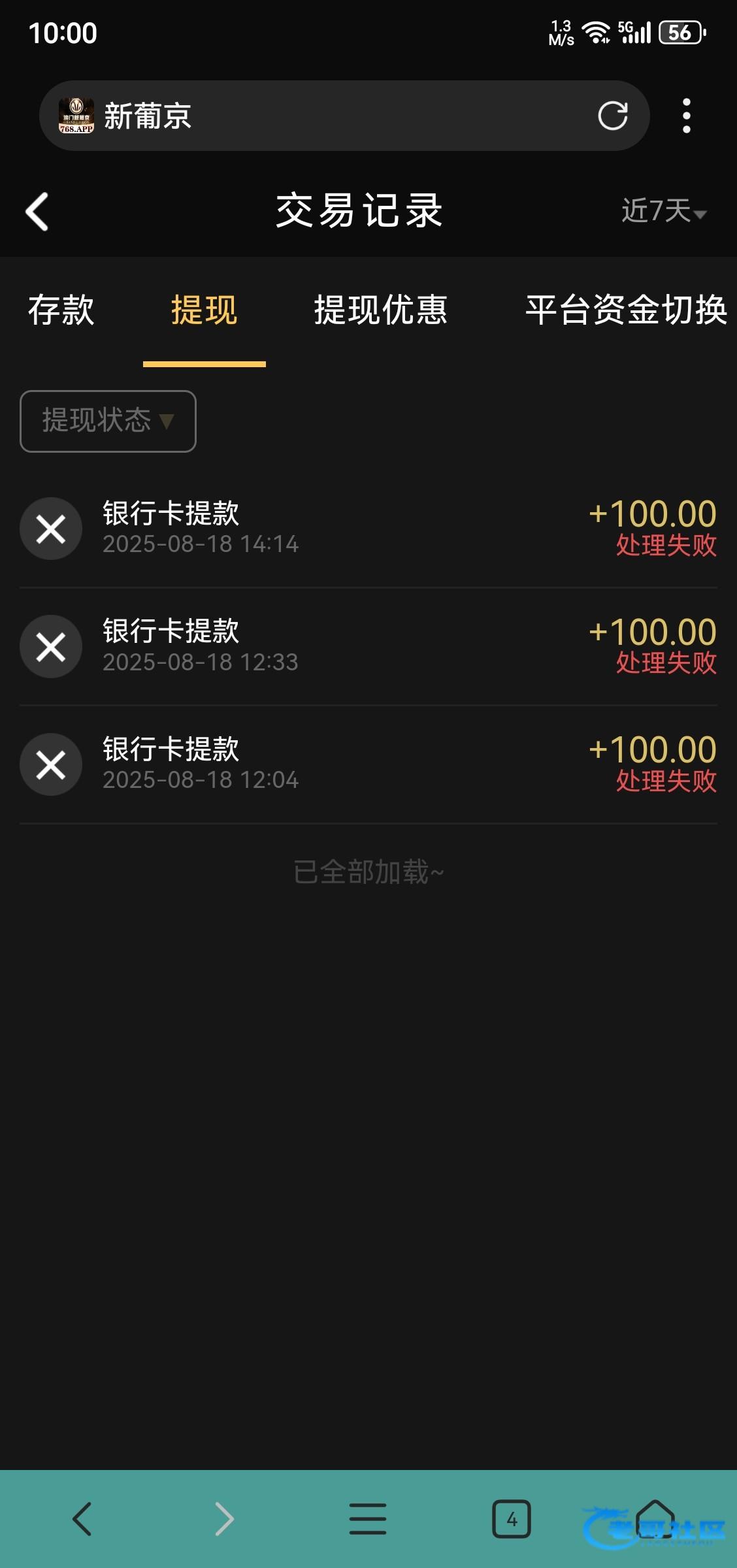Open the browser hamburger menu
The height and width of the screenshot is (1568, 737).
(x=368, y=1518)
